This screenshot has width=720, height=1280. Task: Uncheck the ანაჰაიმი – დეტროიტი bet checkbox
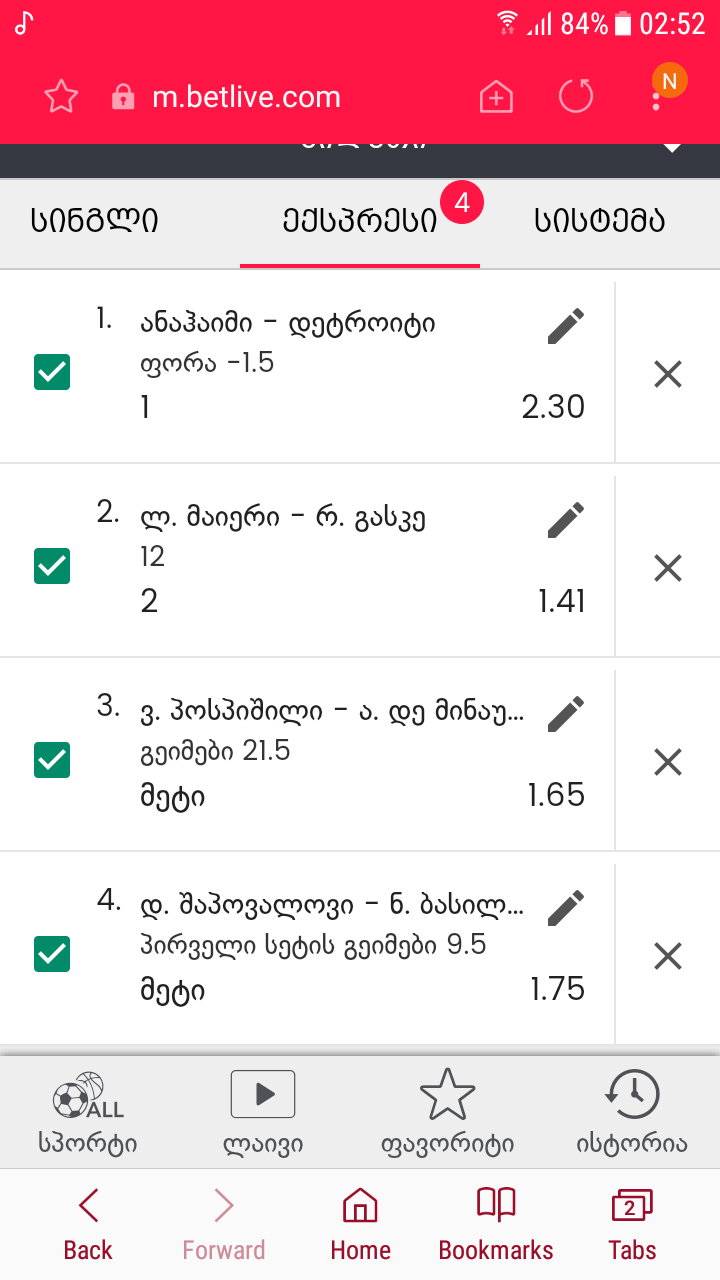pyautogui.click(x=52, y=373)
